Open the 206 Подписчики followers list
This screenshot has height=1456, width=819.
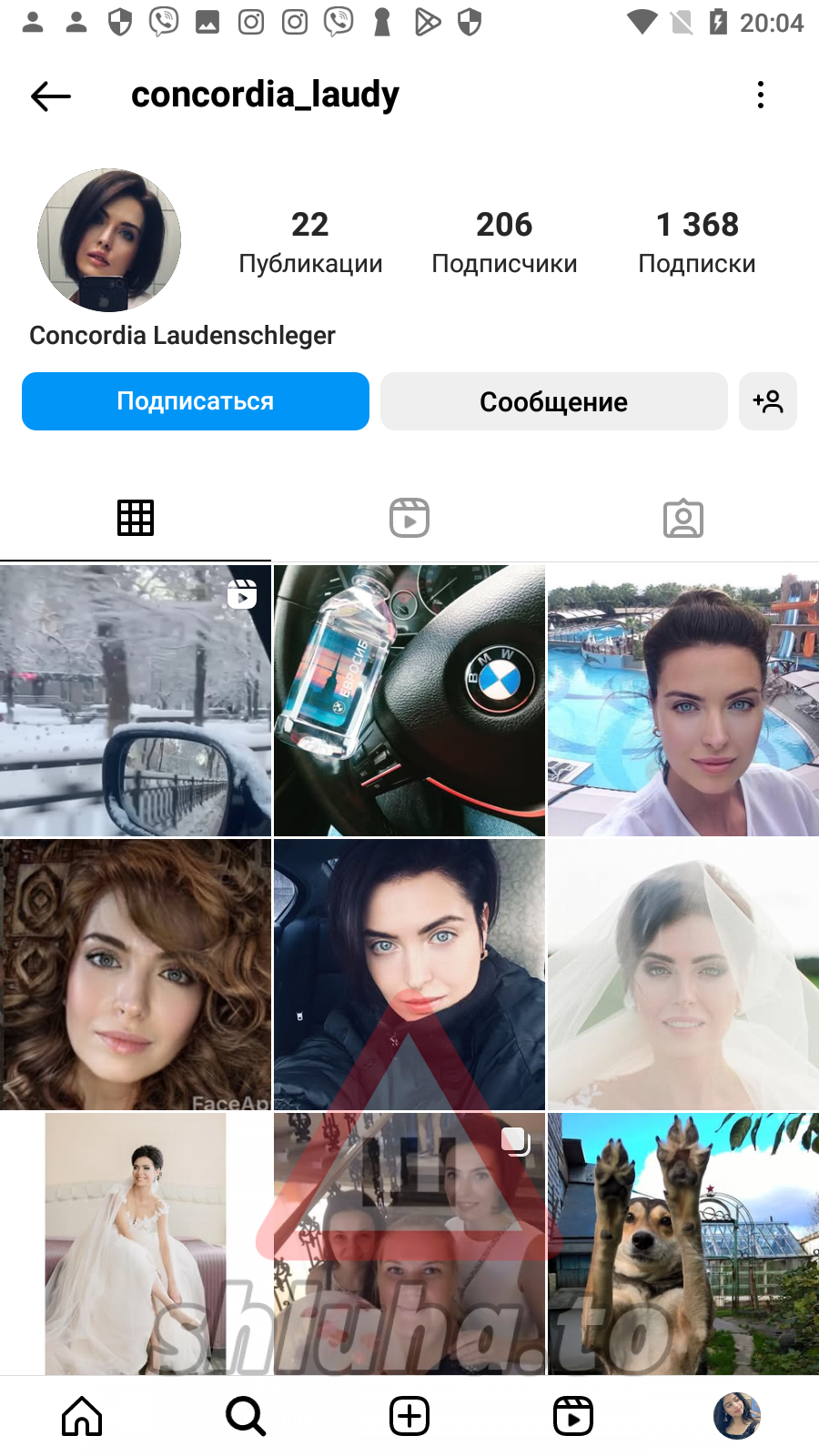(x=504, y=242)
